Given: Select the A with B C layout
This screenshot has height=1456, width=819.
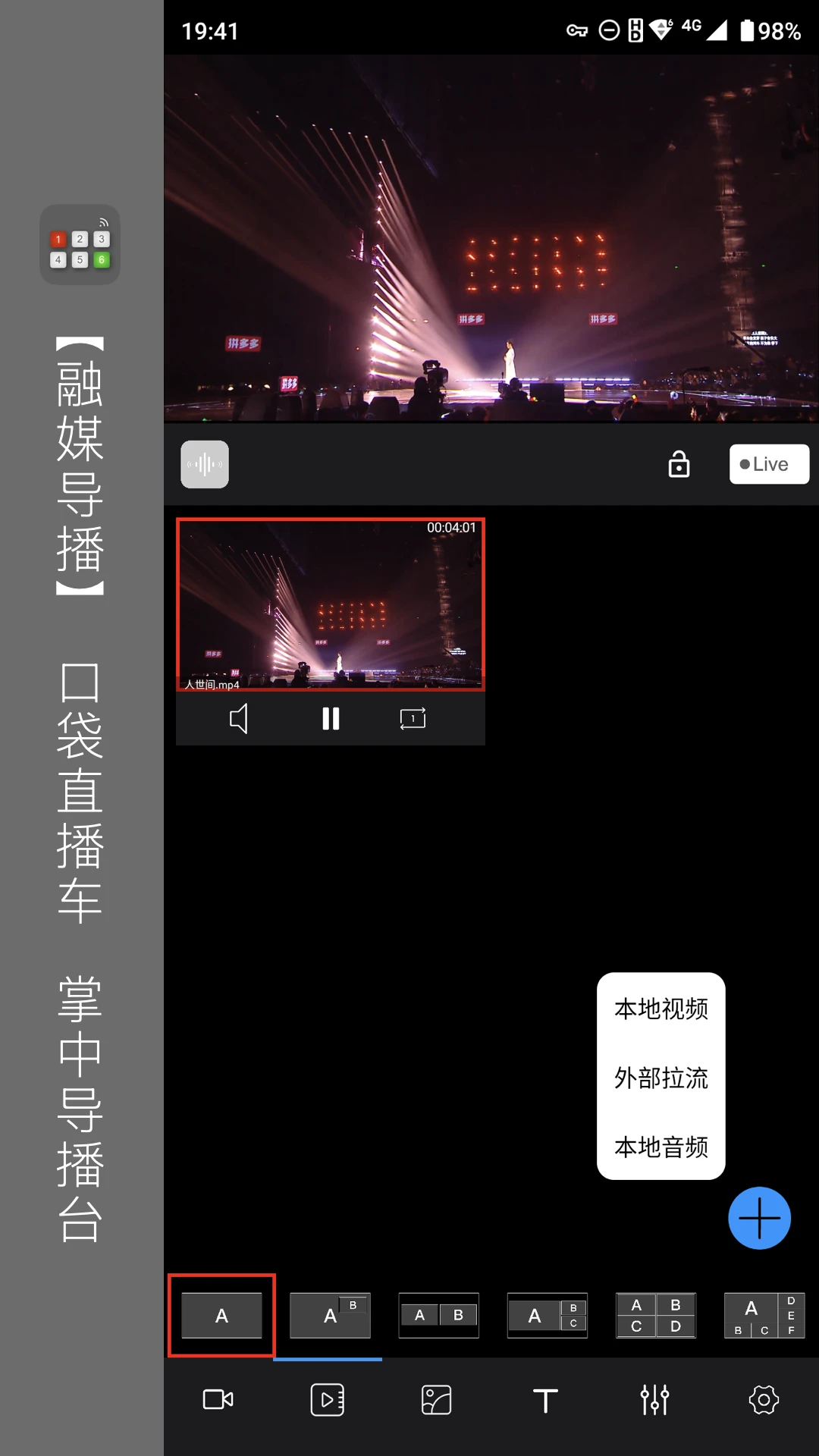Looking at the screenshot, I should click(x=547, y=1316).
